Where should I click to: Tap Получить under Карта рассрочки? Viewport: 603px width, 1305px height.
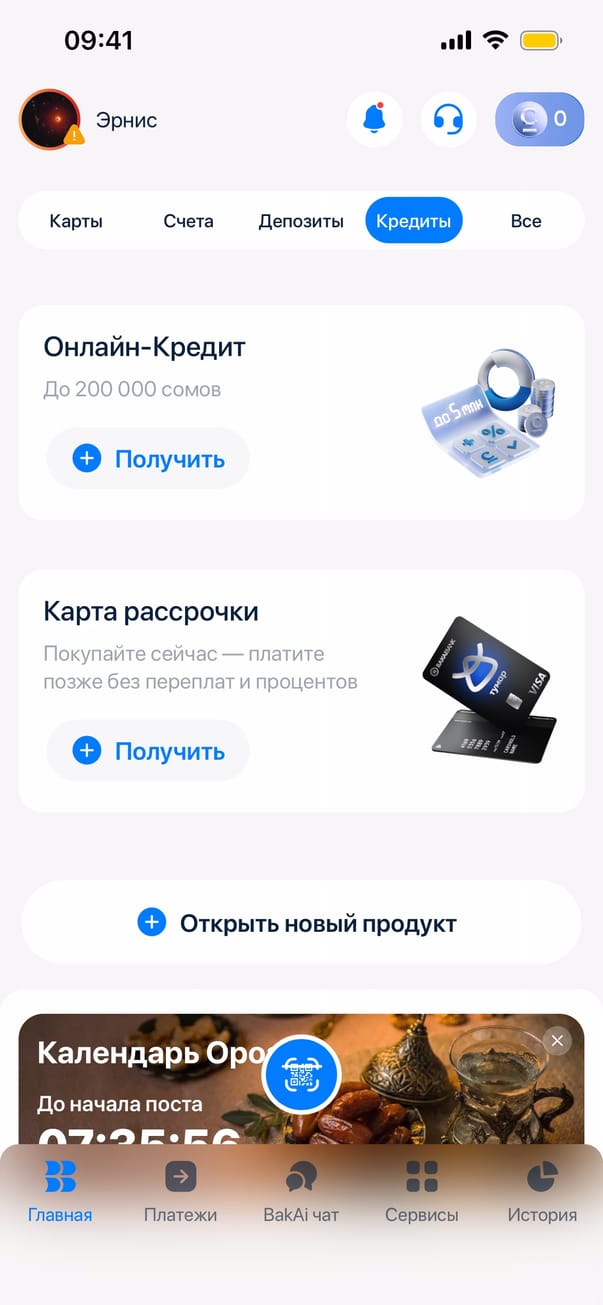click(x=148, y=751)
